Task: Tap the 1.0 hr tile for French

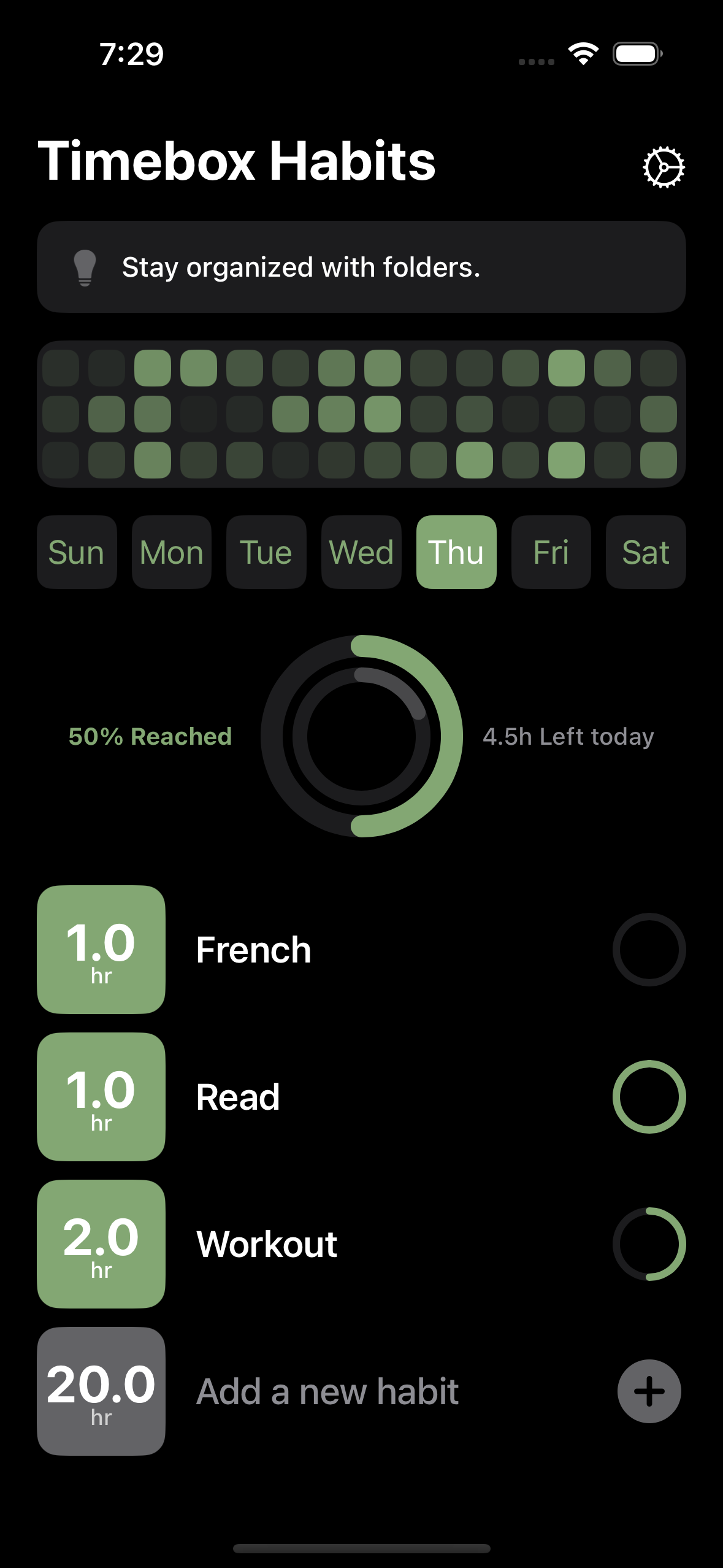Action: click(101, 950)
